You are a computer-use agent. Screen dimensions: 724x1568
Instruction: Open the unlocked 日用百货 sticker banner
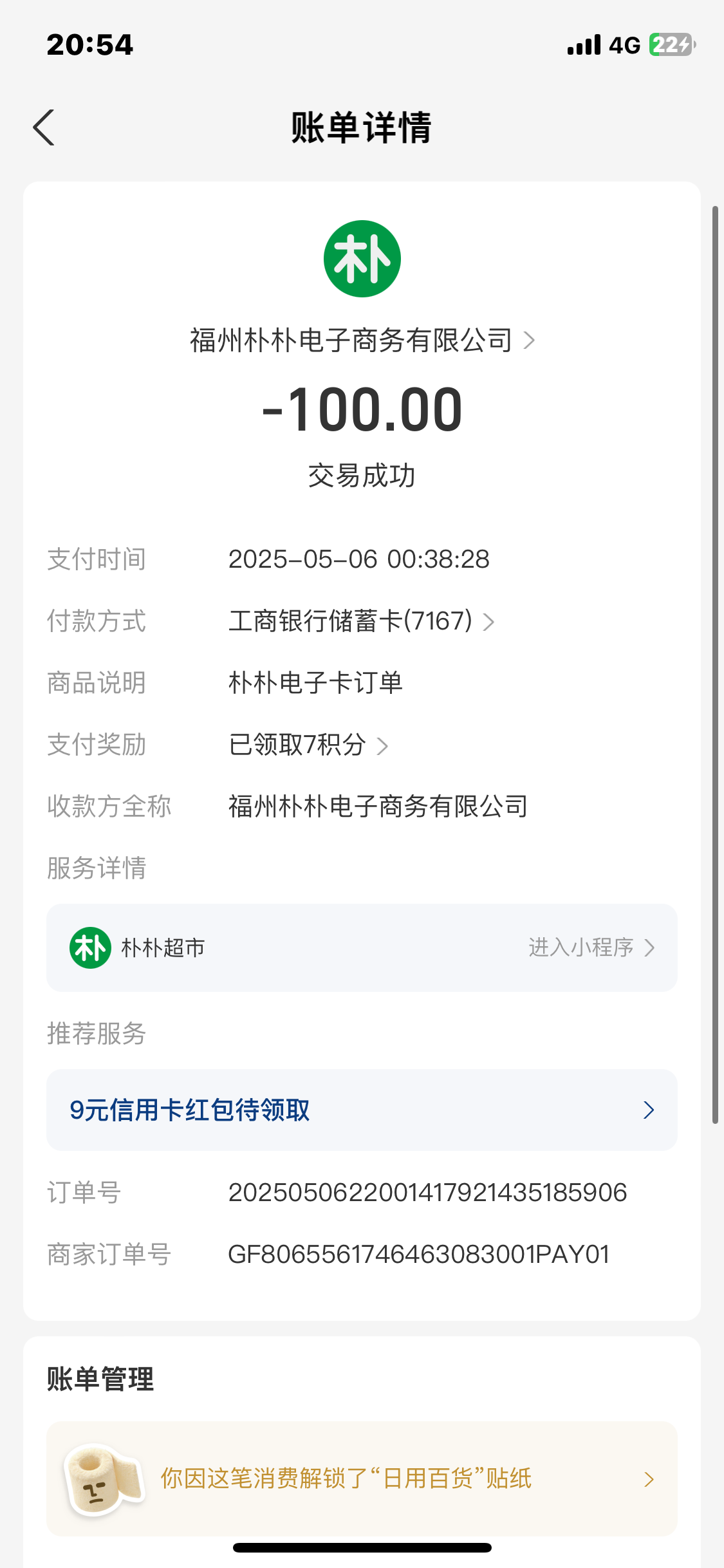(362, 1479)
